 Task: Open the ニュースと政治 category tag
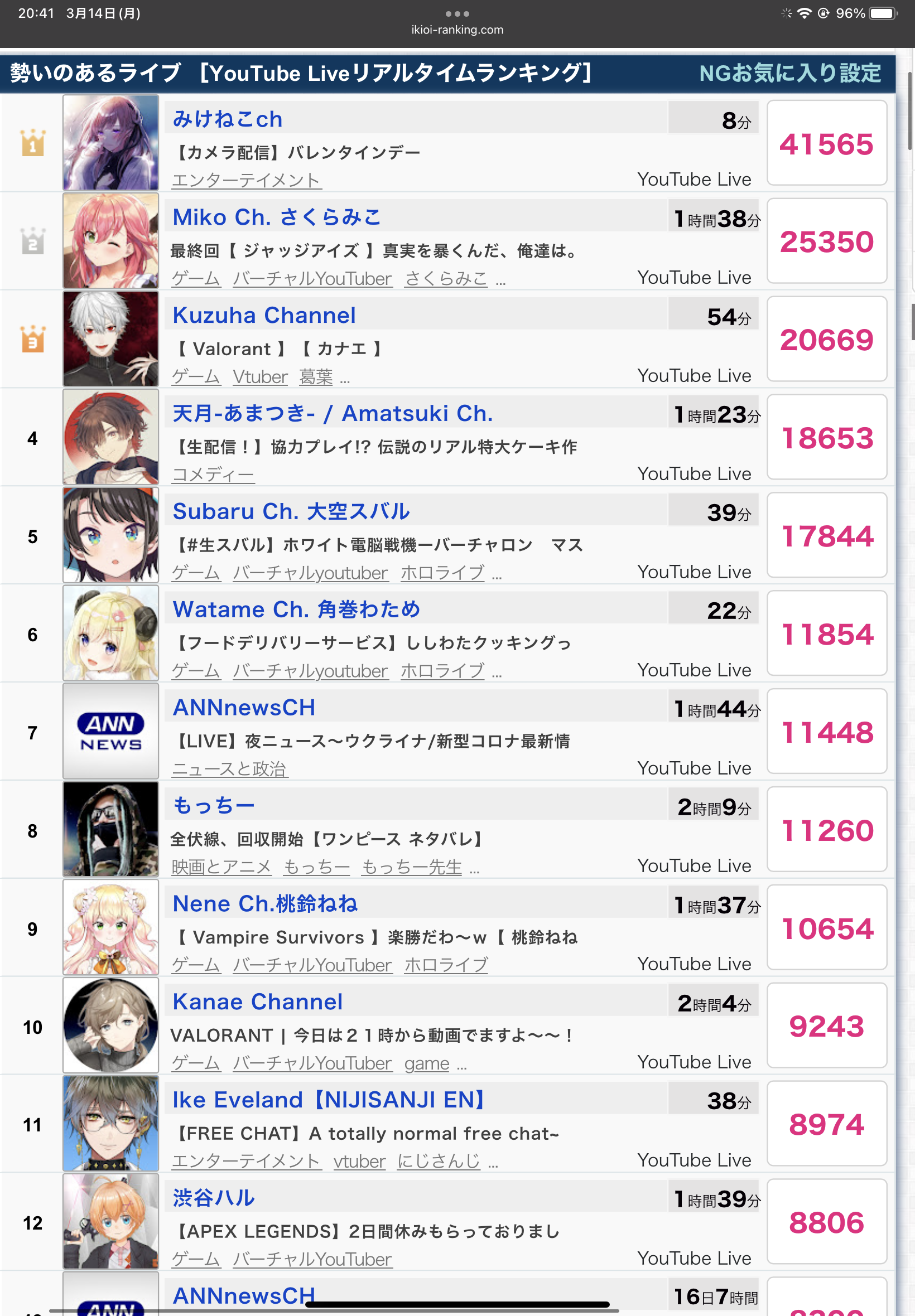pos(229,769)
